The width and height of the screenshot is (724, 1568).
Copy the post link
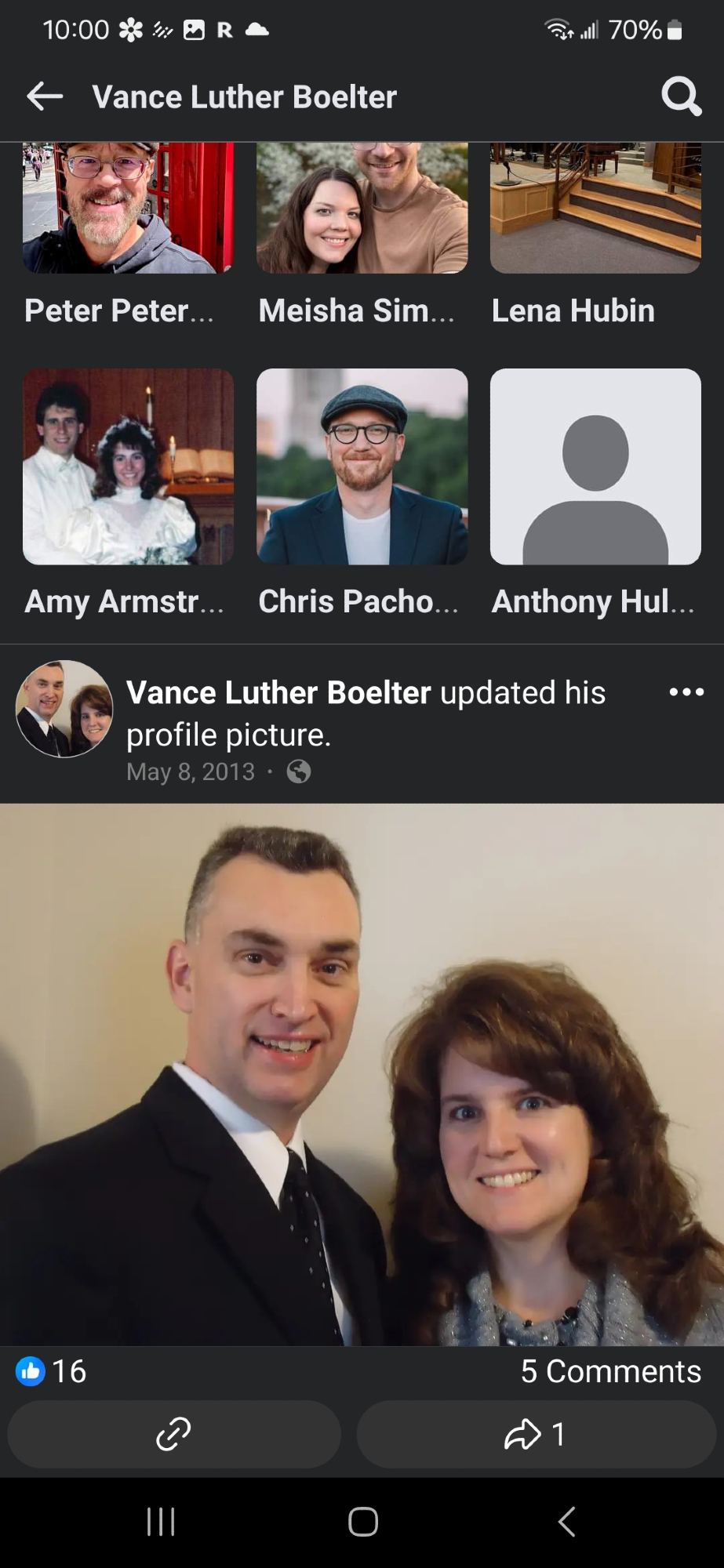pos(173,1434)
